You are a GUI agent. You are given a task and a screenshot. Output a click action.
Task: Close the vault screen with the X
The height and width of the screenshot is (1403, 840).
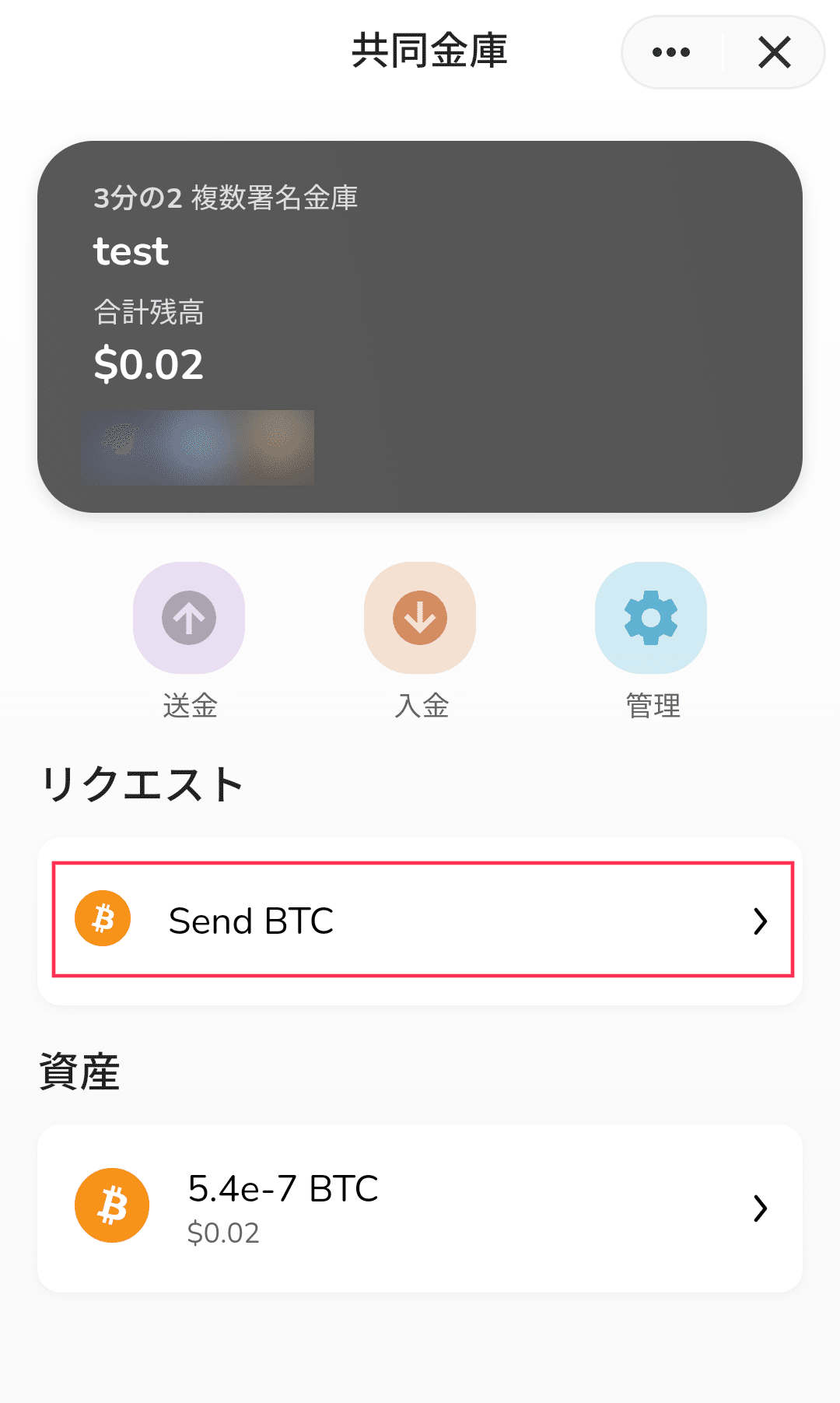(x=773, y=52)
